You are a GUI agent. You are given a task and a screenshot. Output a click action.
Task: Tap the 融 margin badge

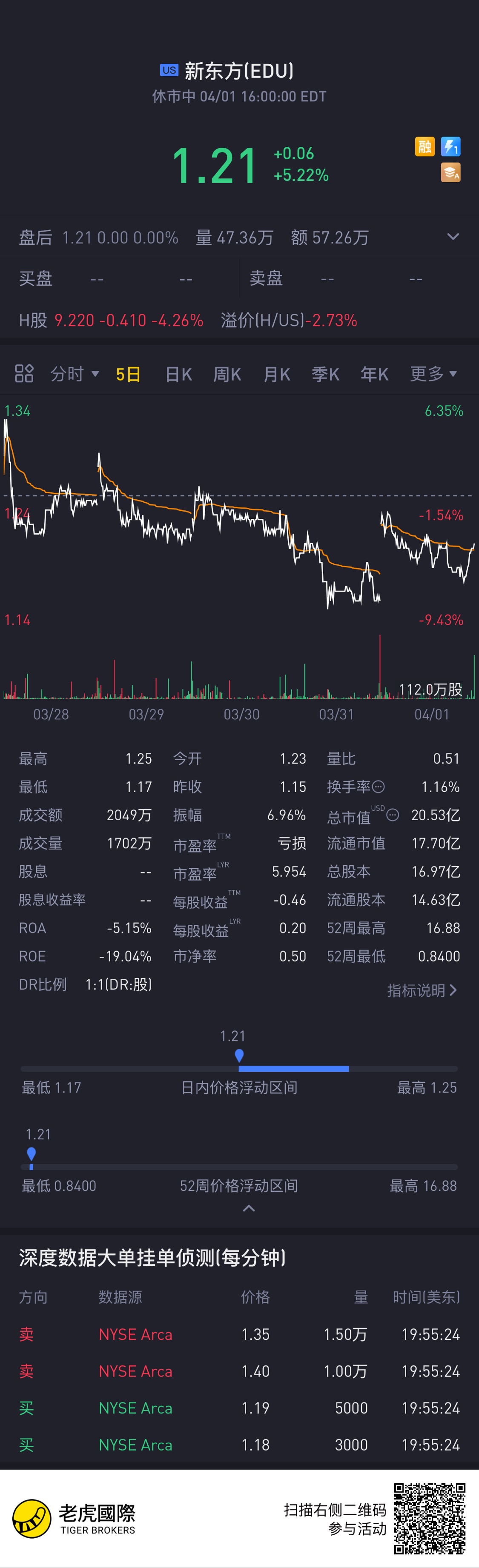(x=425, y=147)
